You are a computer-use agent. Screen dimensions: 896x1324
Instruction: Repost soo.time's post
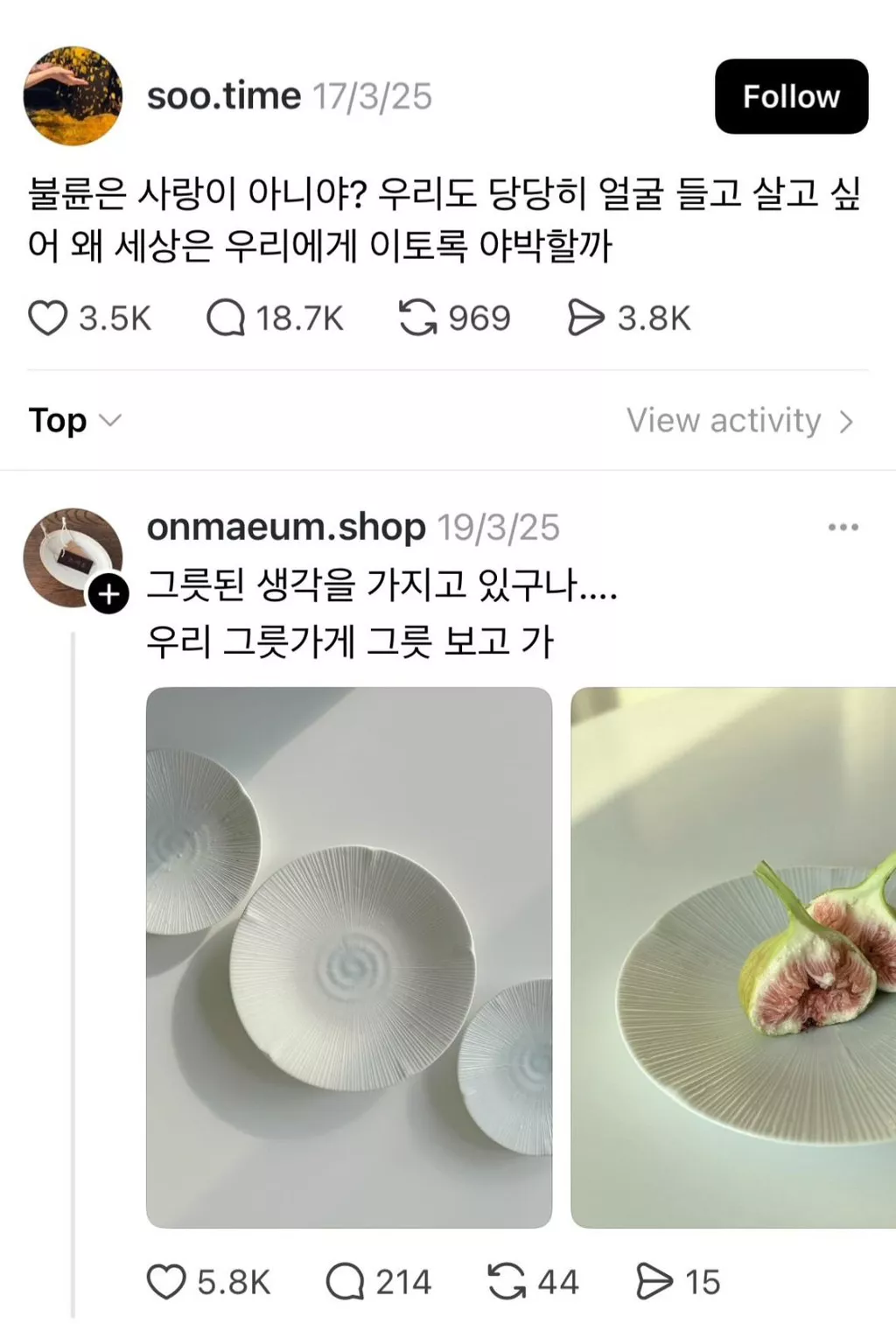point(417,319)
